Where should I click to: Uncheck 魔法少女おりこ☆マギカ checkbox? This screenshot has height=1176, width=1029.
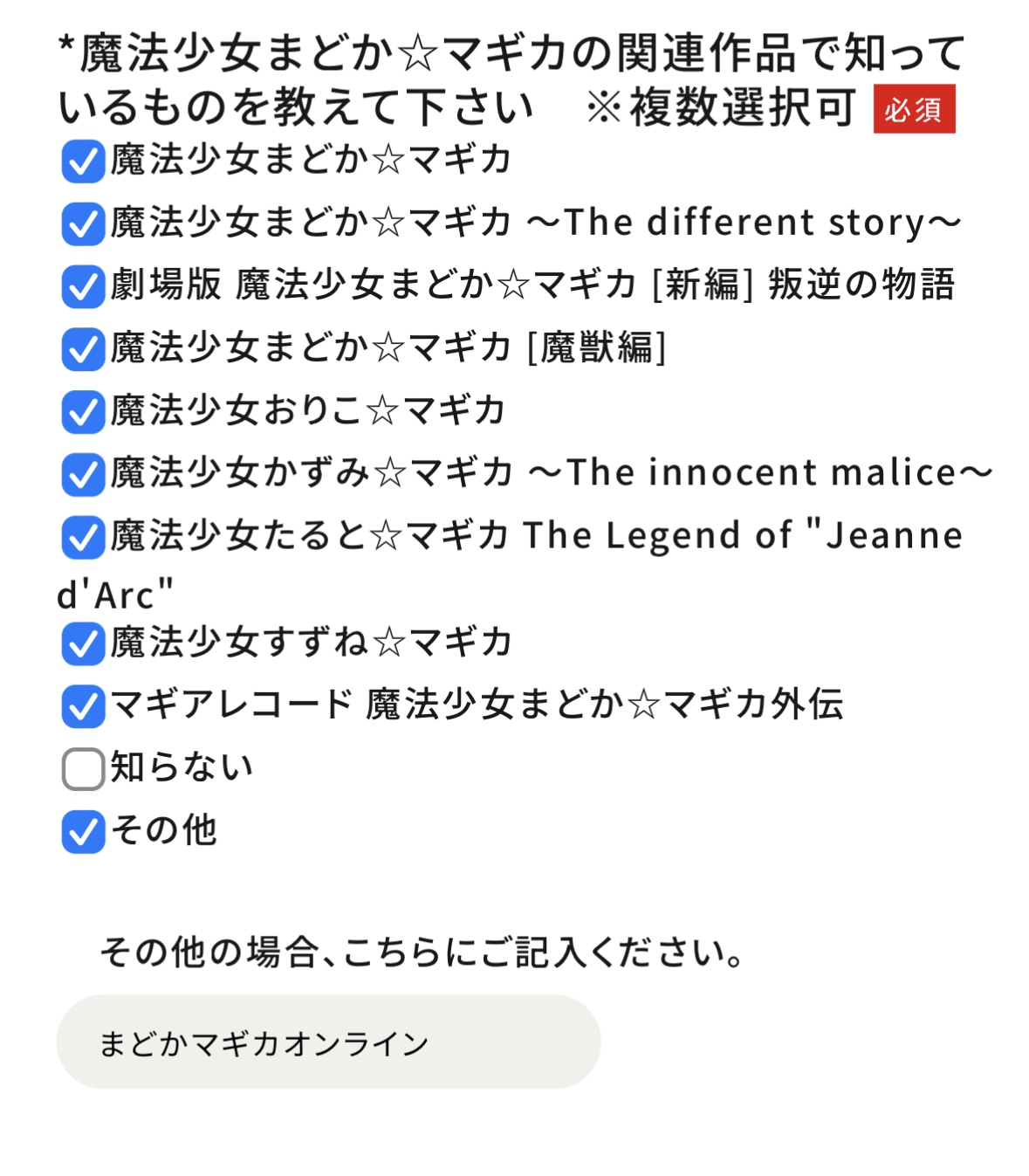83,412
